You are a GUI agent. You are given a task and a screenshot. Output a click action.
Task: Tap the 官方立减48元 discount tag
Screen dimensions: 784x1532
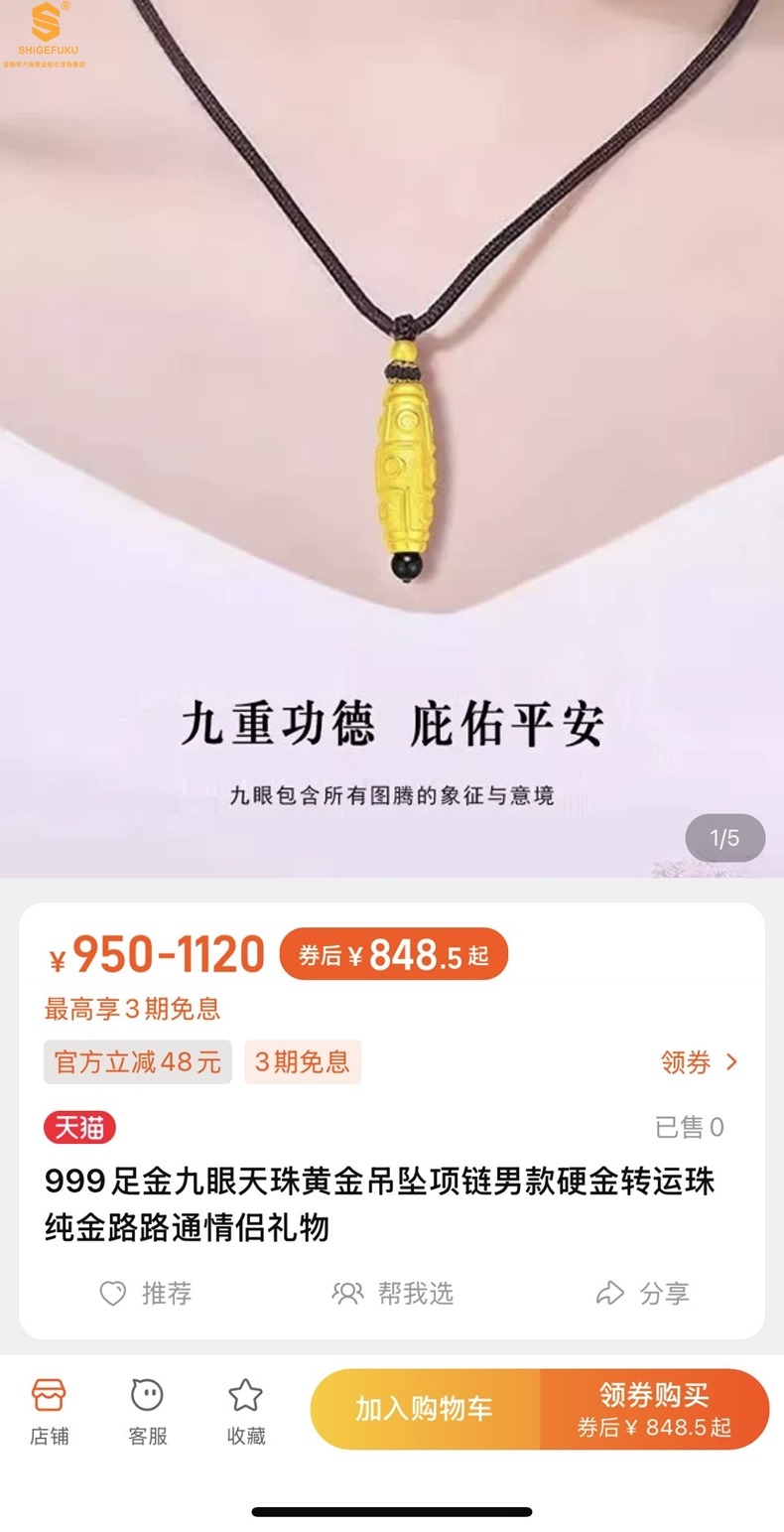pos(138,1061)
